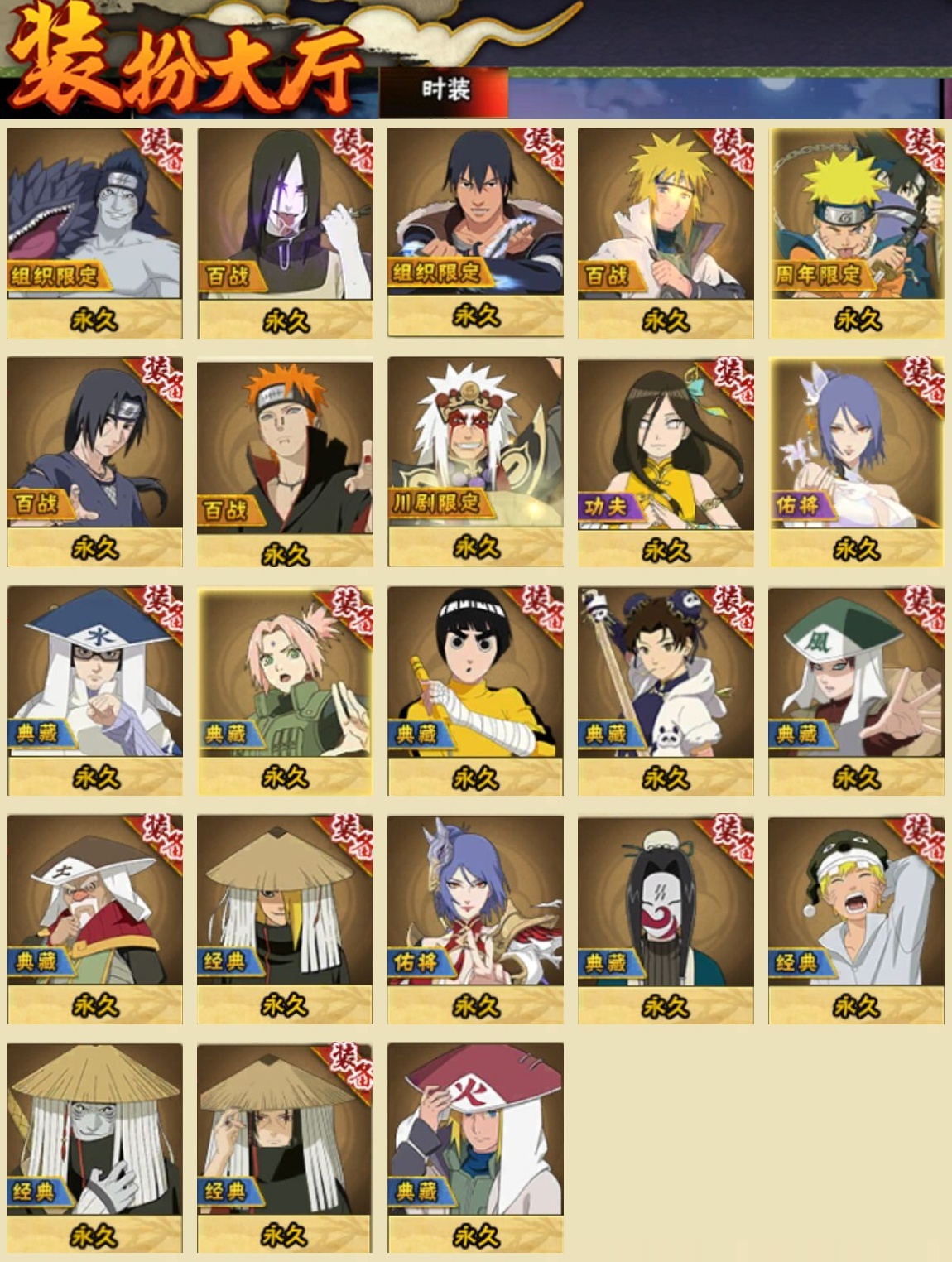This screenshot has width=952, height=1262.
Task: Tap the 典藏 Tenten panda costume
Action: (666, 681)
